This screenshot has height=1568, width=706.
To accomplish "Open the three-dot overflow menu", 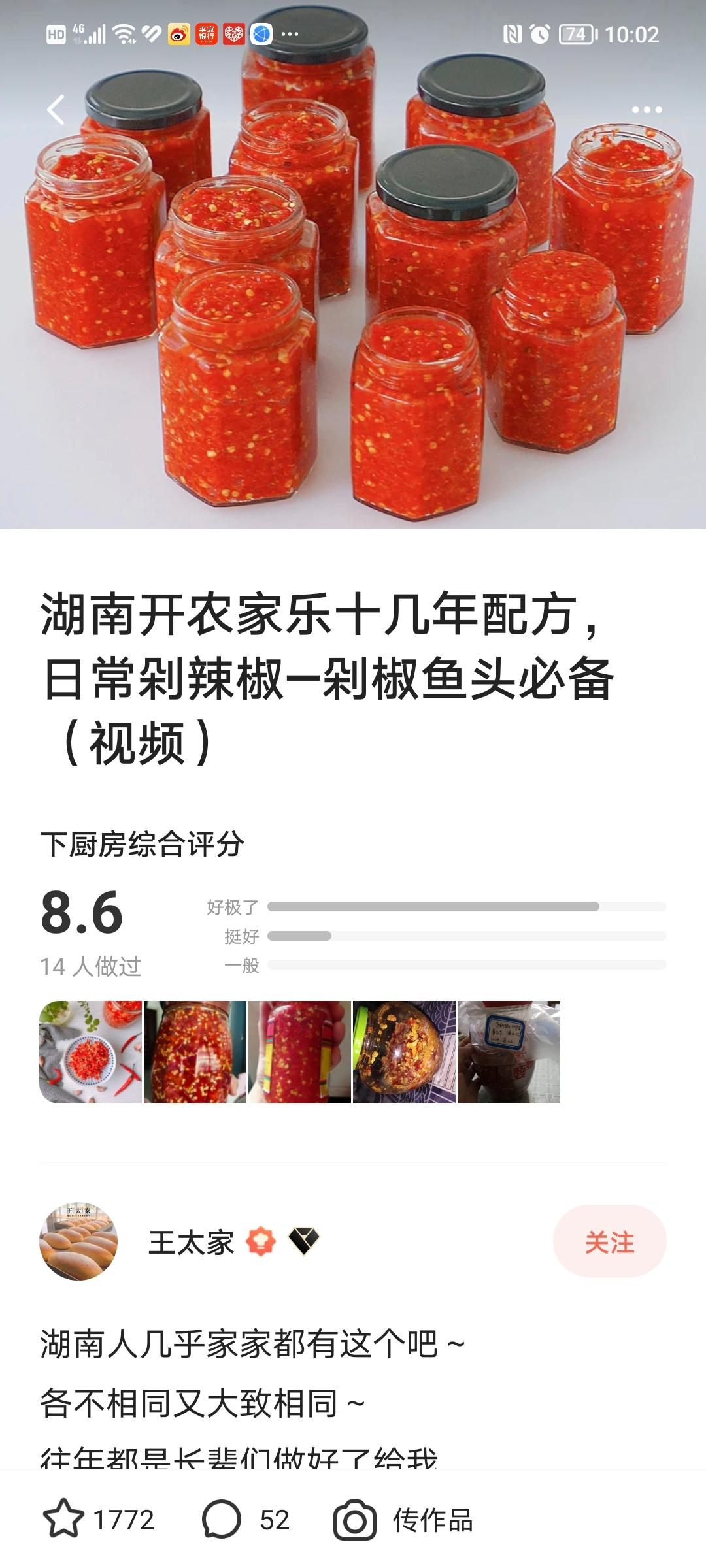I will tap(647, 110).
